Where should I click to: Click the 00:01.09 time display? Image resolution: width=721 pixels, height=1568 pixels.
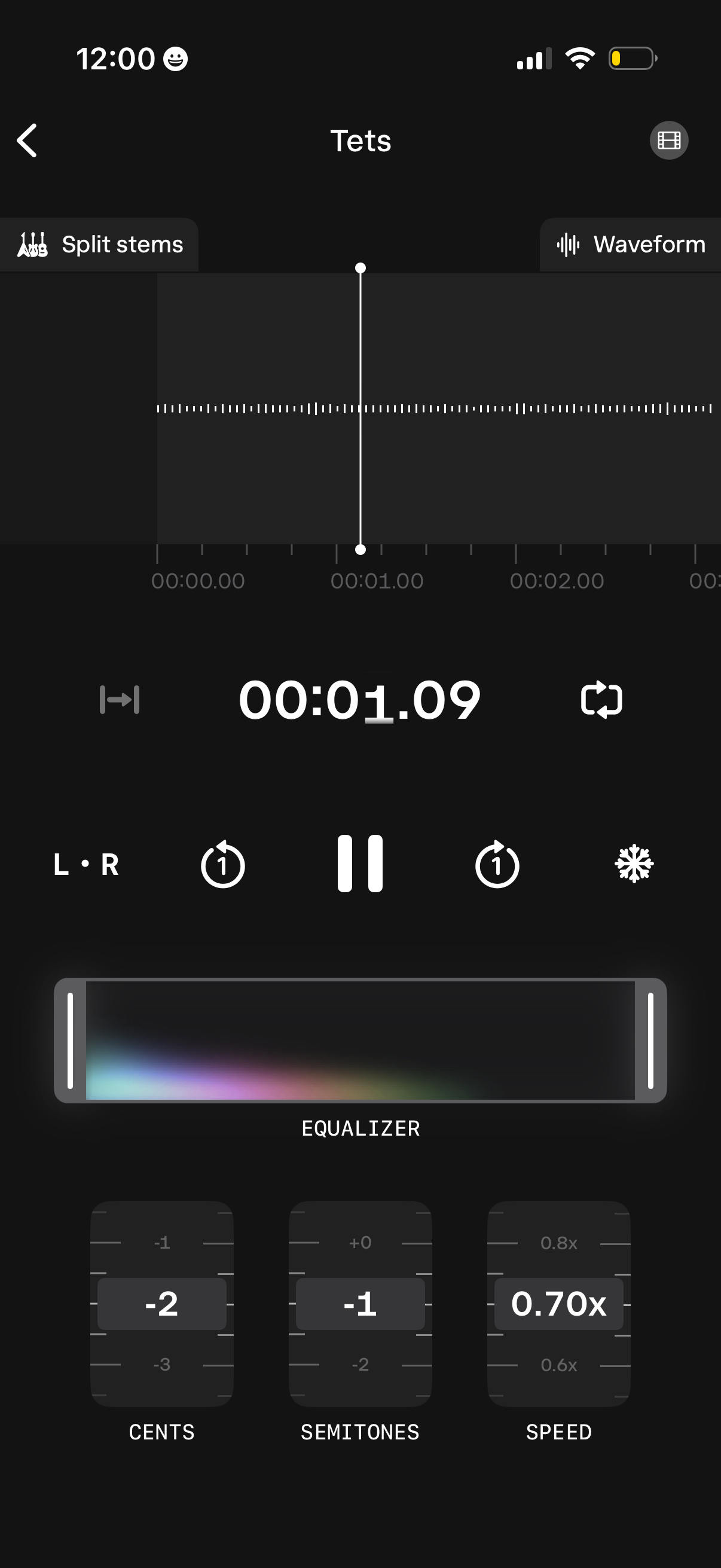(360, 700)
